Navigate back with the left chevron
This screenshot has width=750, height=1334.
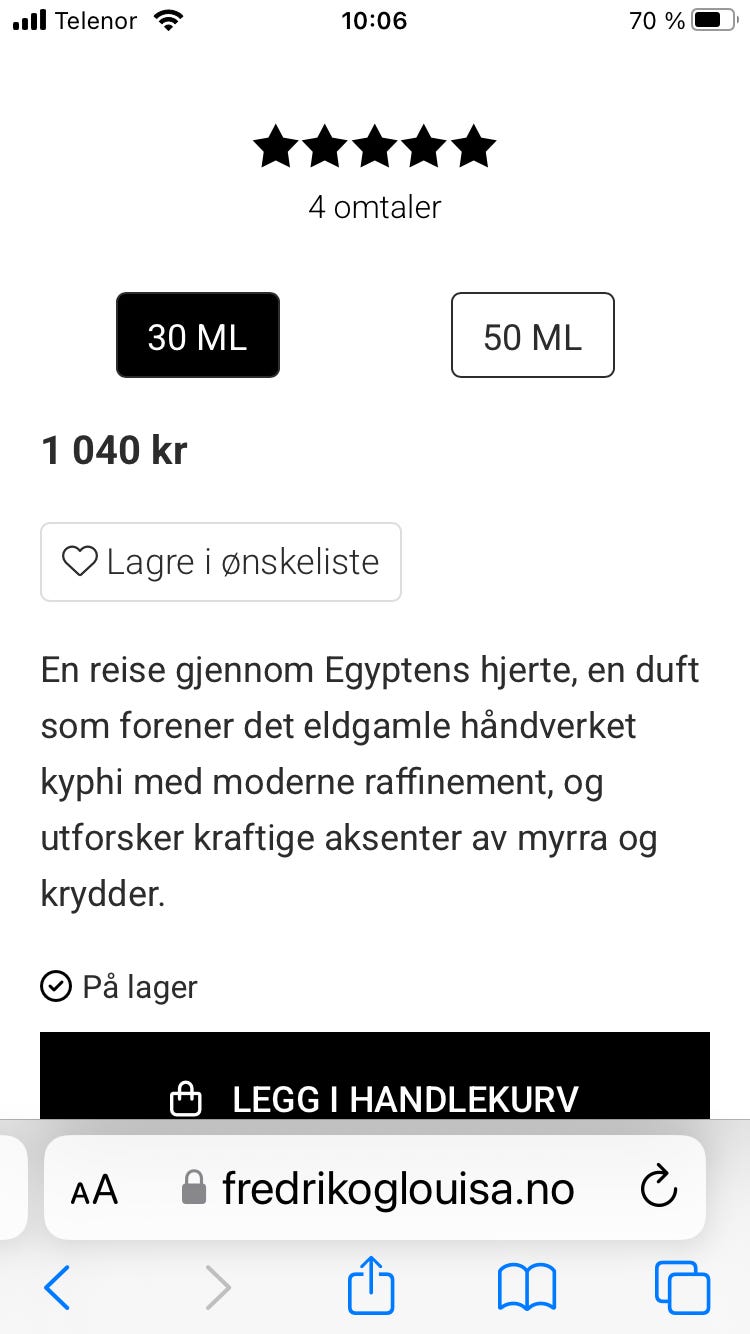[57, 1288]
